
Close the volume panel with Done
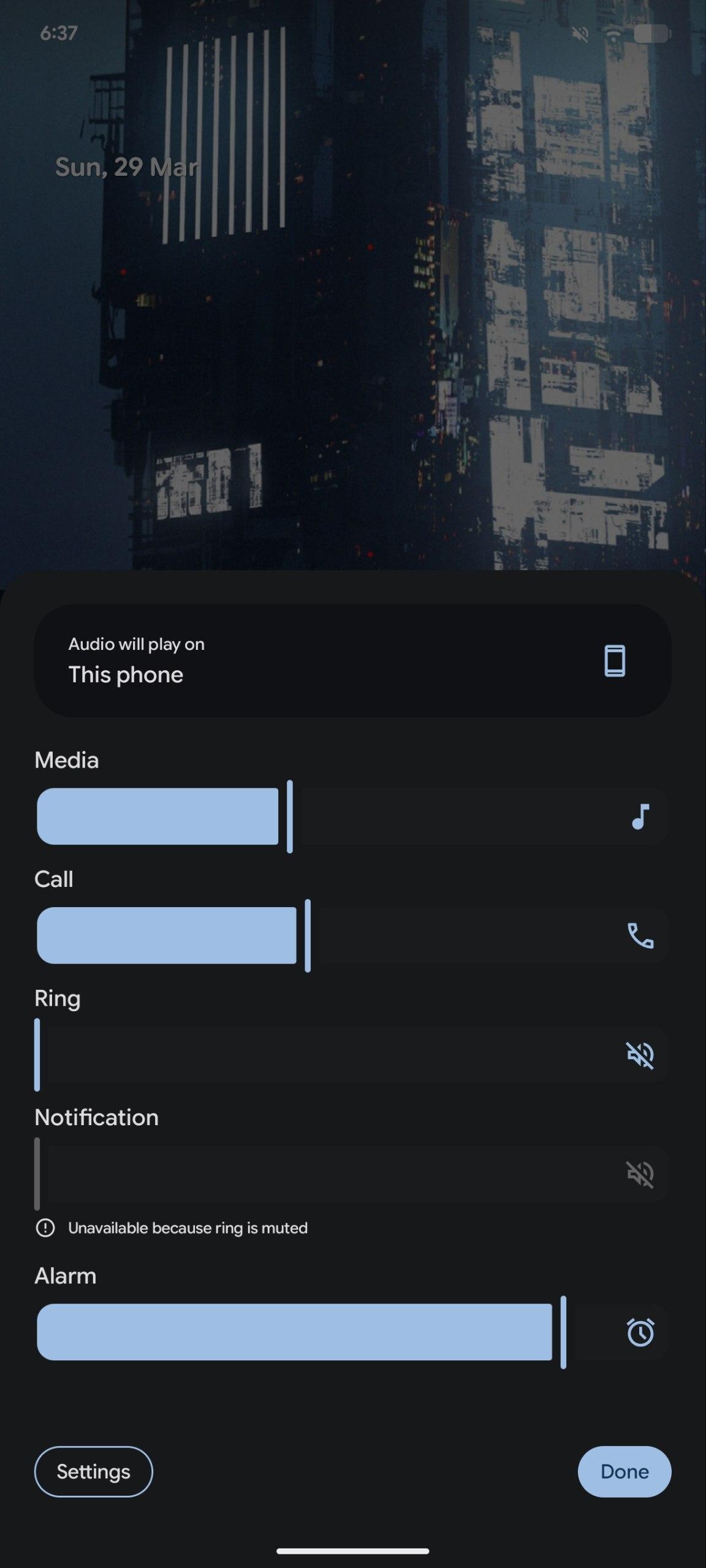click(624, 1472)
